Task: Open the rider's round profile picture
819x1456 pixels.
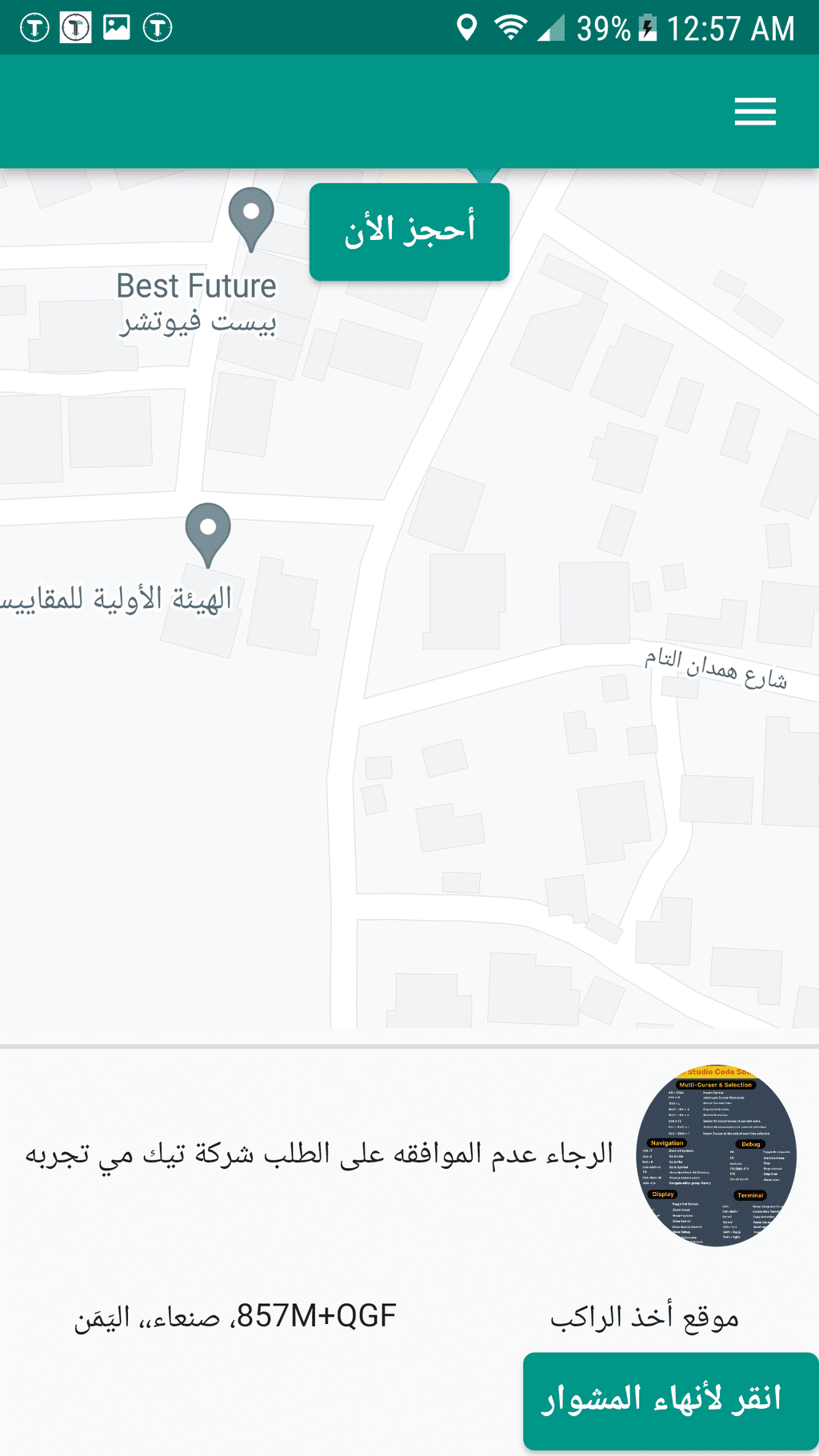Action: (x=716, y=1155)
